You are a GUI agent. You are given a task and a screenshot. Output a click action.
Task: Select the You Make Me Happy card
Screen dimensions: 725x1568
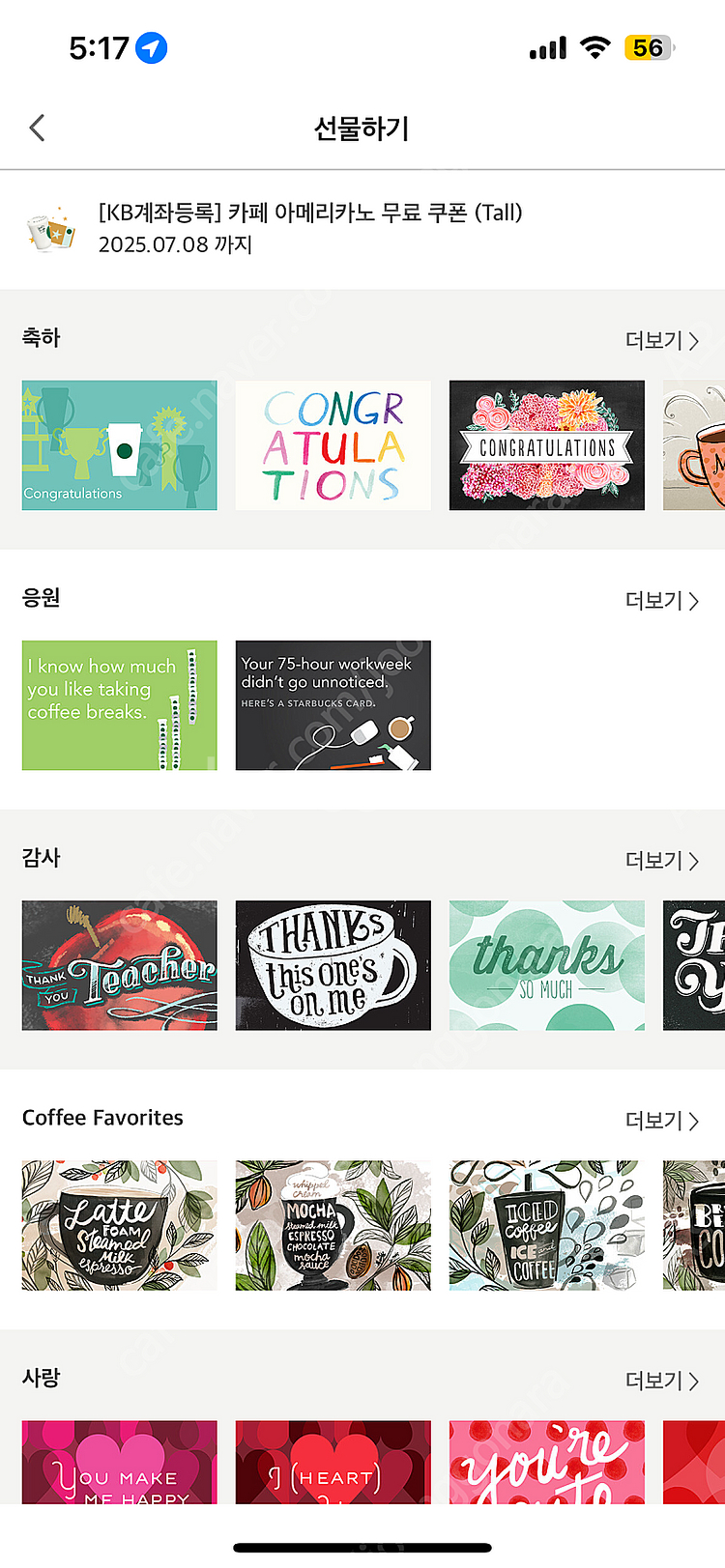[x=120, y=1461]
